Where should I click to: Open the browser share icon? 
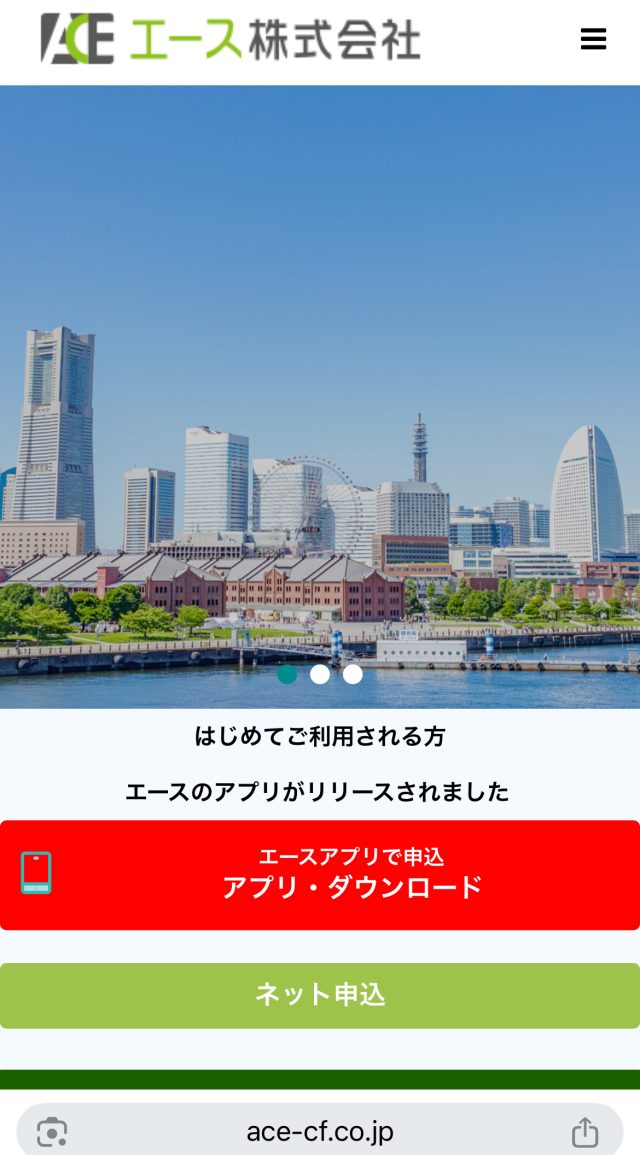click(x=585, y=1132)
